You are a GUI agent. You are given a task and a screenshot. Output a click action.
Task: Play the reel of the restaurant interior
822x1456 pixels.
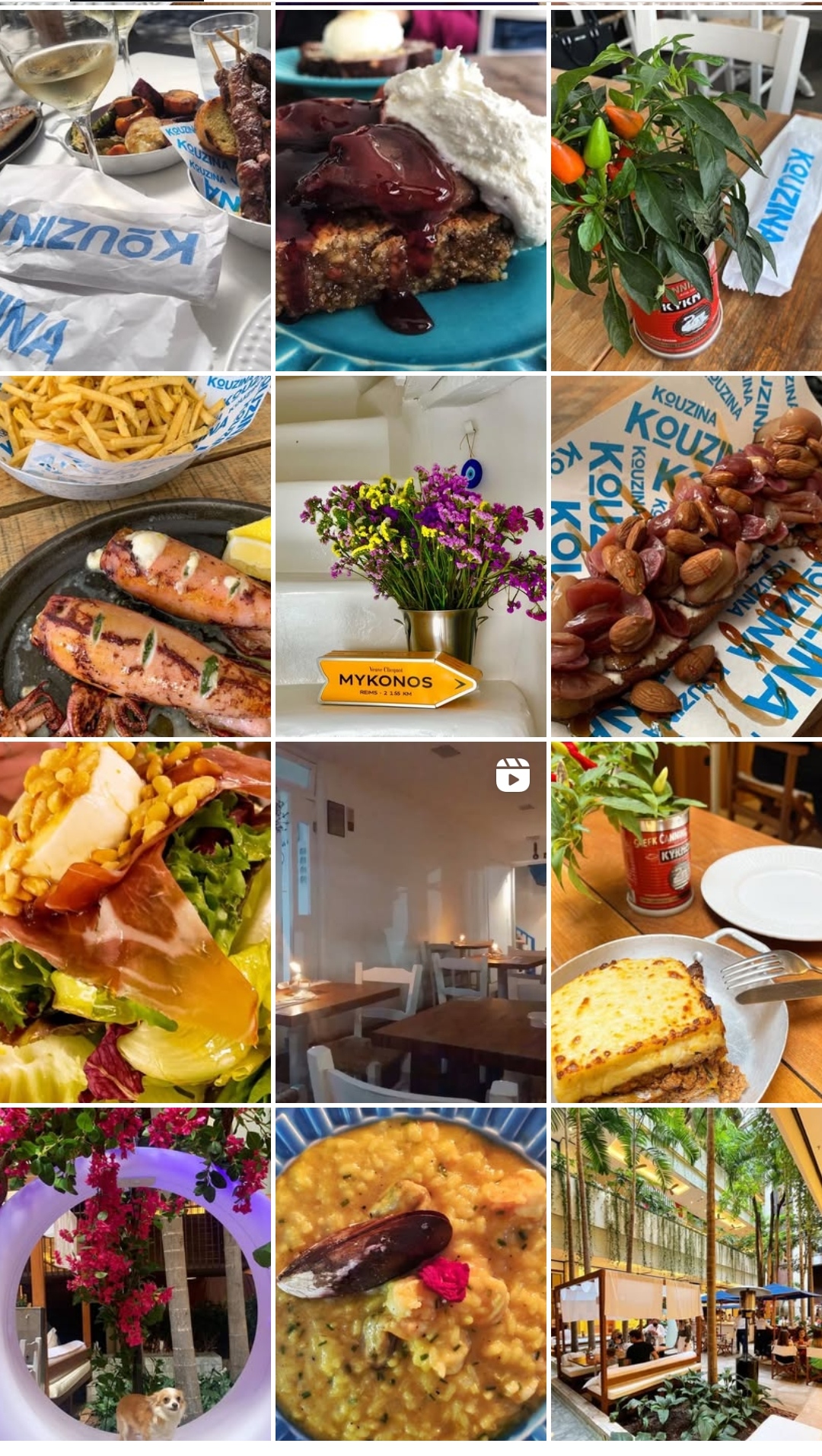[410, 922]
